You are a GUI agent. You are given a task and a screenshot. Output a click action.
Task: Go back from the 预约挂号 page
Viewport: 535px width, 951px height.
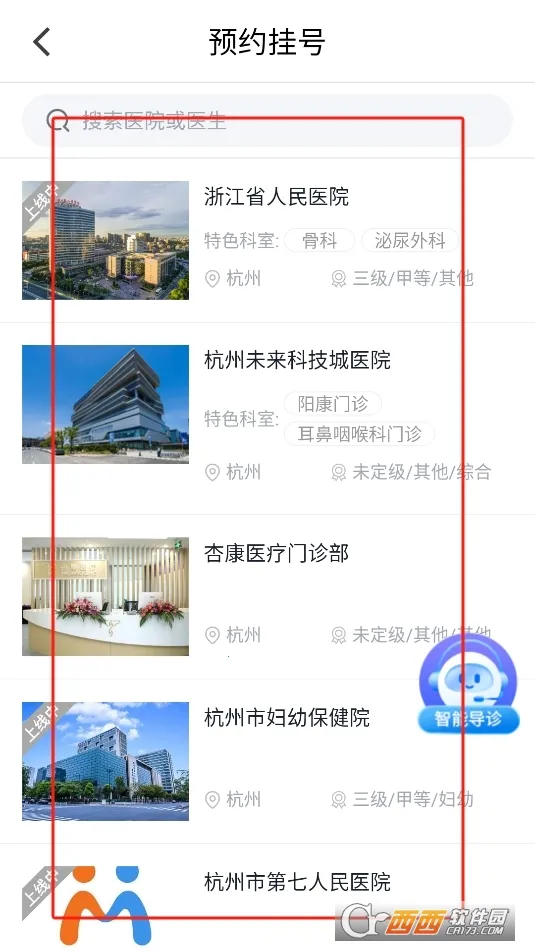(x=41, y=42)
